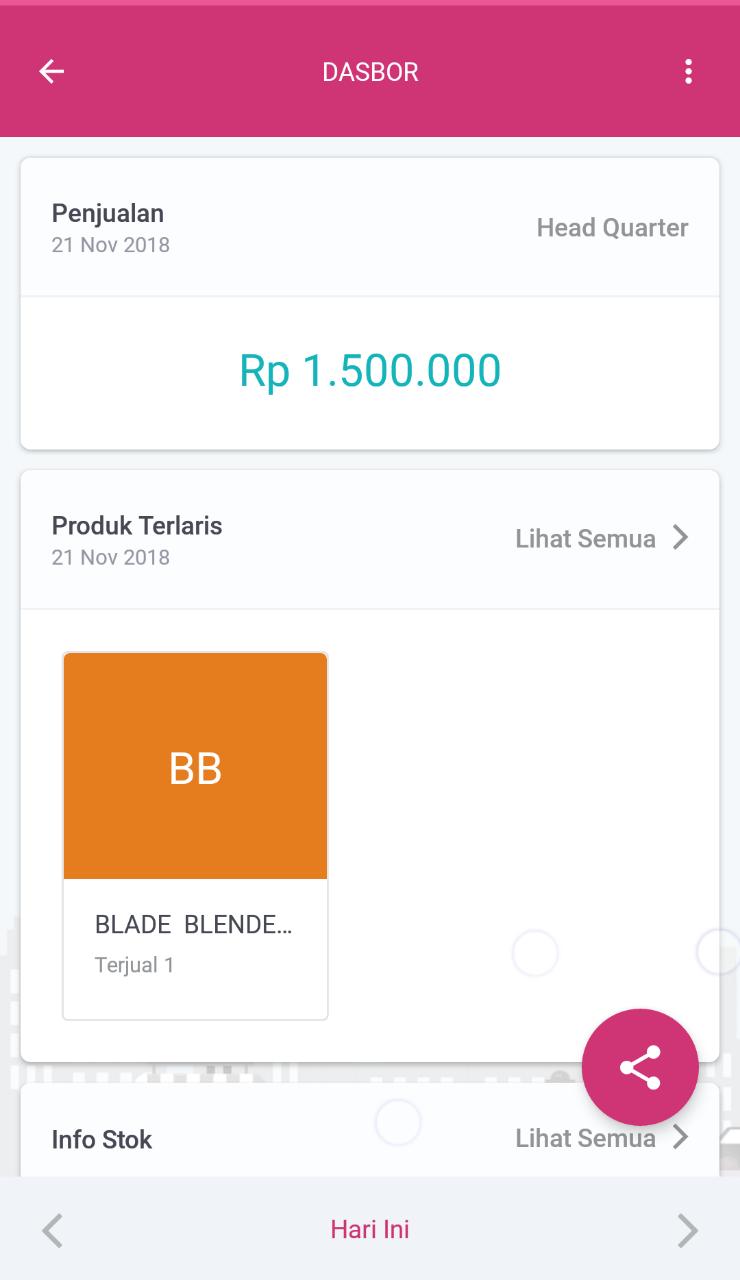Share the dashboard via the pink button
This screenshot has width=740, height=1280.
click(x=640, y=1067)
